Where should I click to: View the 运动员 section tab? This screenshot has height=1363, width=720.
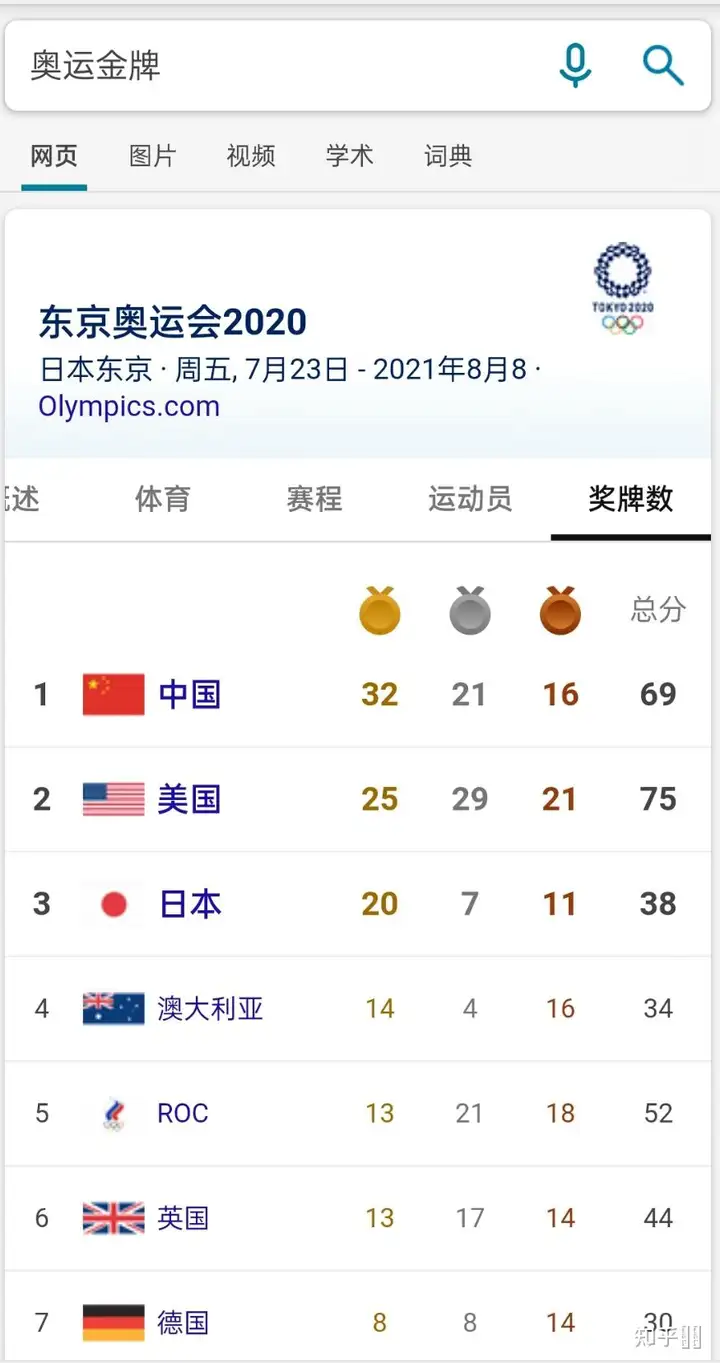pyautogui.click(x=470, y=498)
